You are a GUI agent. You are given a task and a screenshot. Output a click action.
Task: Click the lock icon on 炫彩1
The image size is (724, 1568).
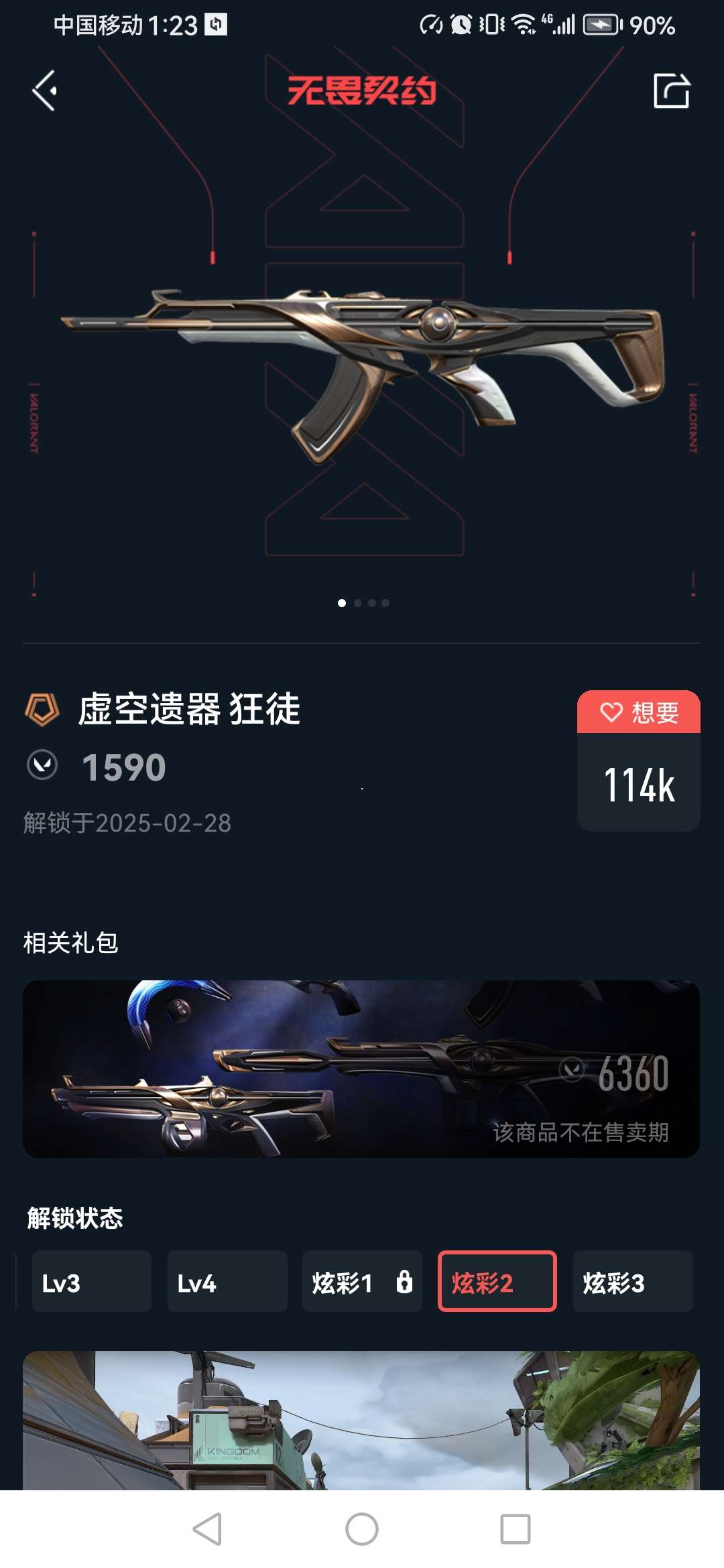tap(403, 1282)
